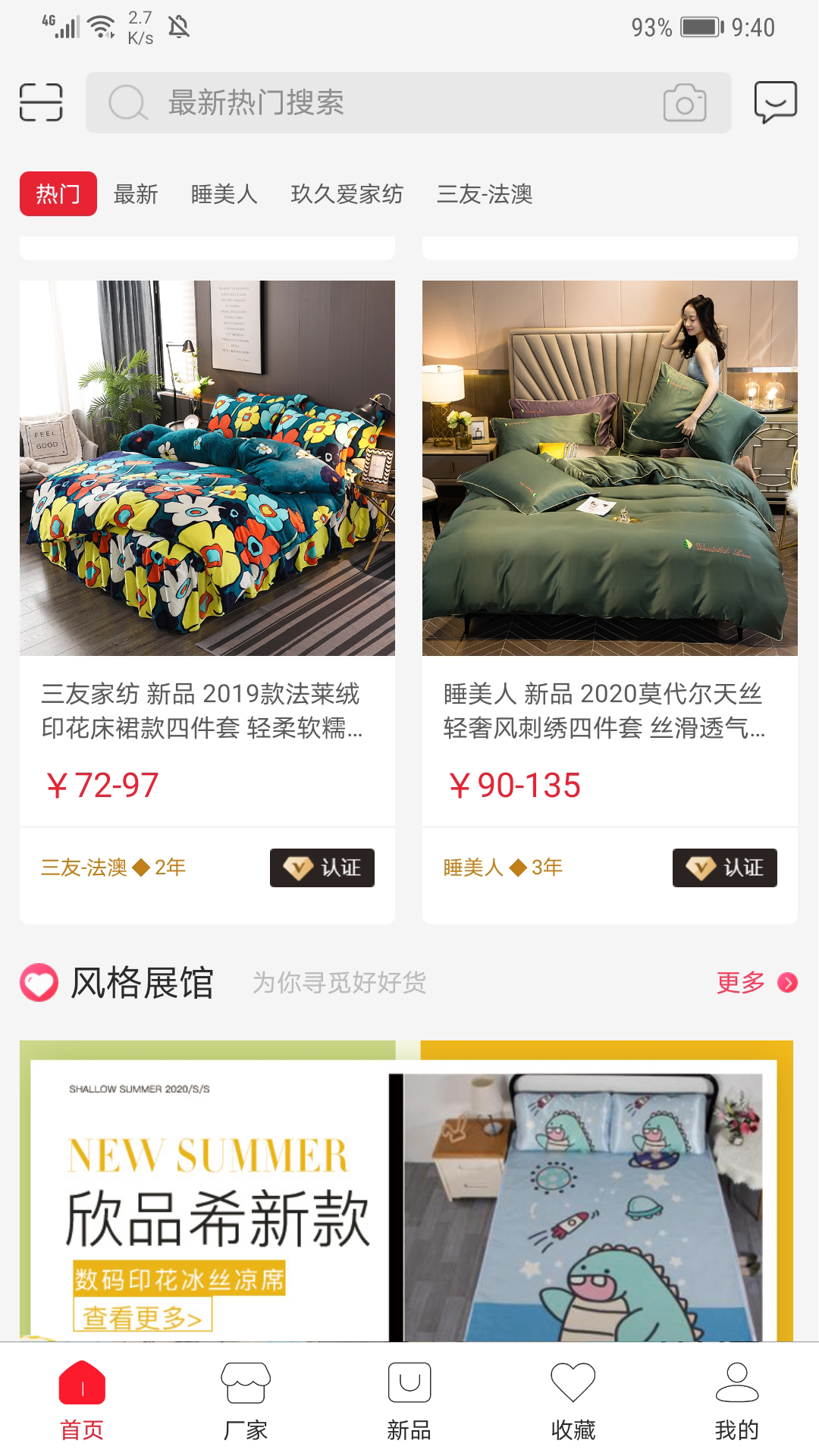
Task: Select the 热门 tab
Action: [58, 194]
